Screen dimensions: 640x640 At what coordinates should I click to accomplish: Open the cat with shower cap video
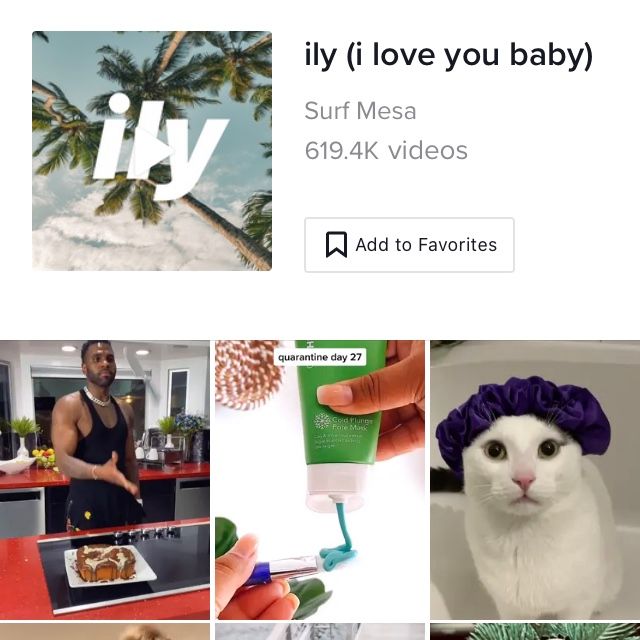click(535, 480)
